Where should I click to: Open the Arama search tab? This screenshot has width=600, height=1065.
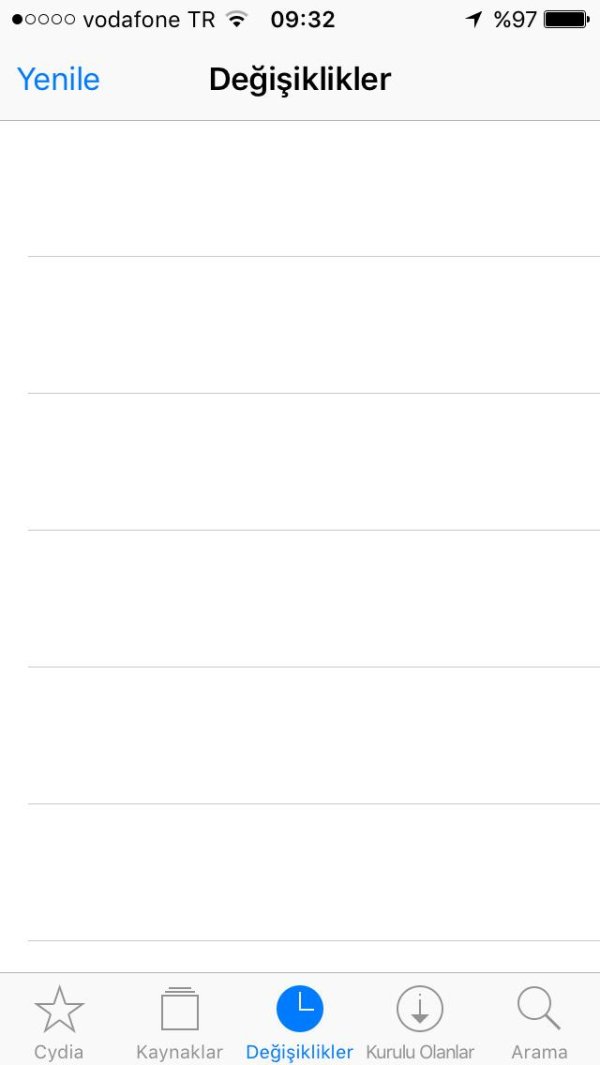tap(539, 1020)
